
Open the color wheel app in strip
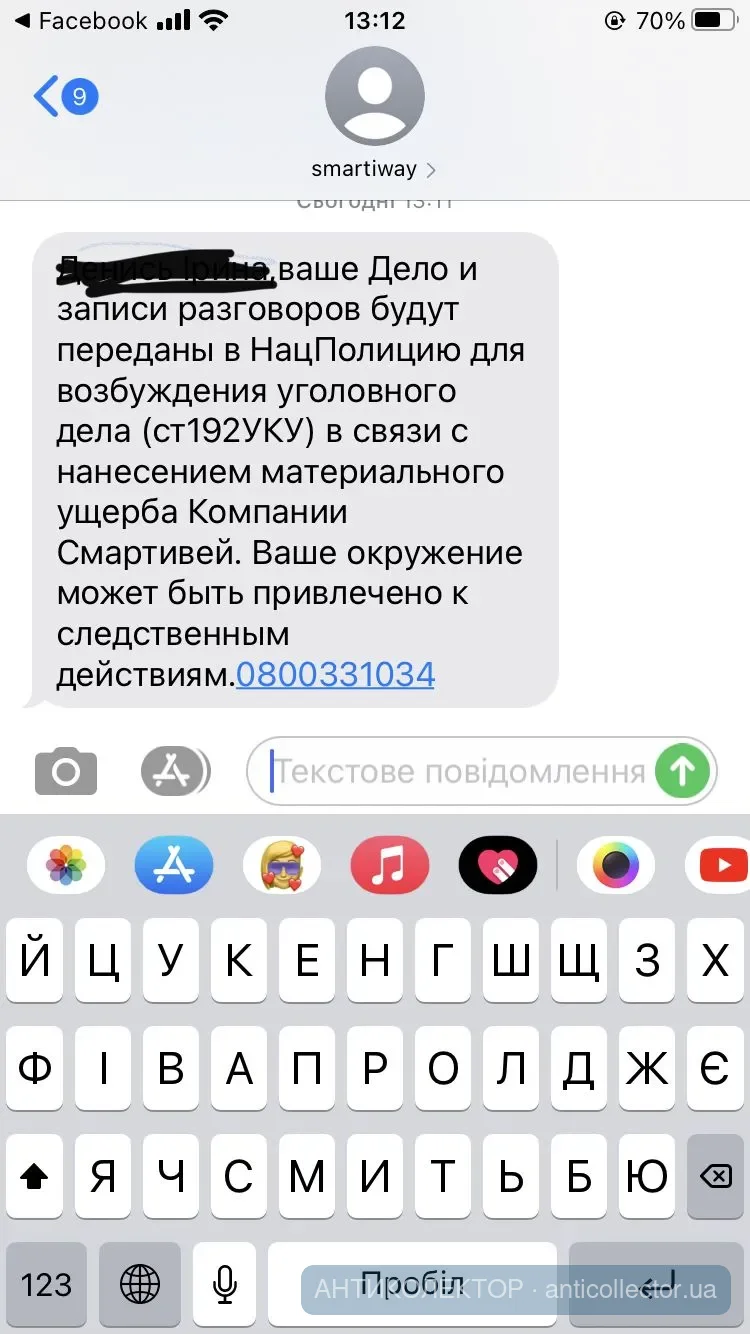coord(615,864)
